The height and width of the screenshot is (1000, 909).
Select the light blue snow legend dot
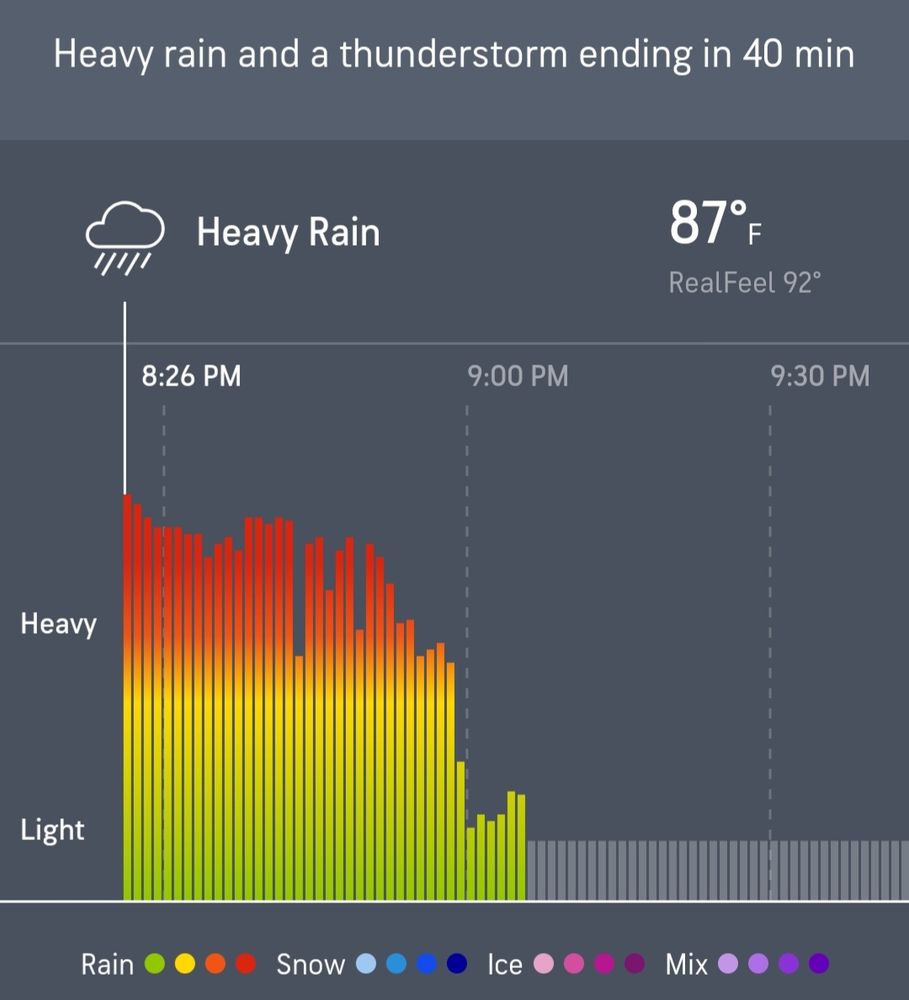pos(367,965)
